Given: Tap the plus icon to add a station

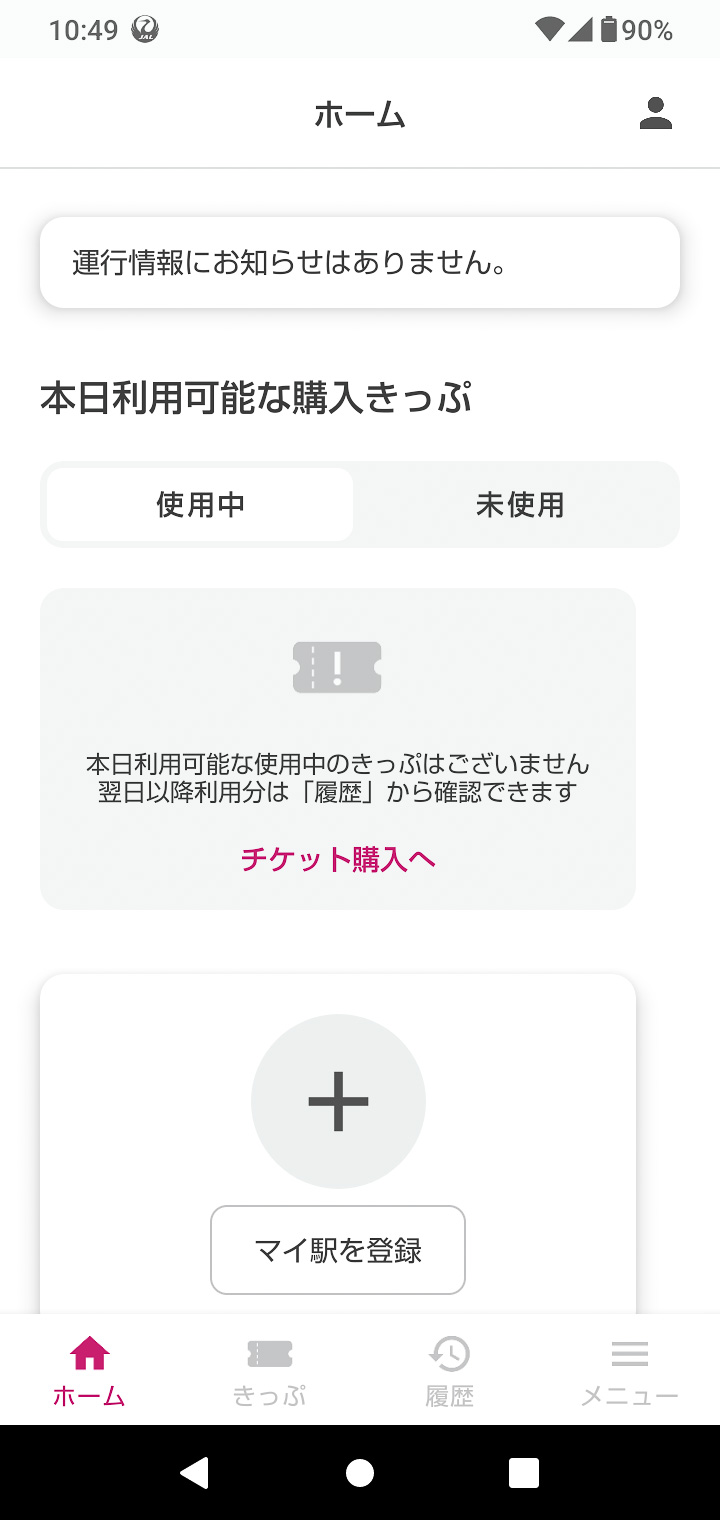Looking at the screenshot, I should (x=338, y=1101).
